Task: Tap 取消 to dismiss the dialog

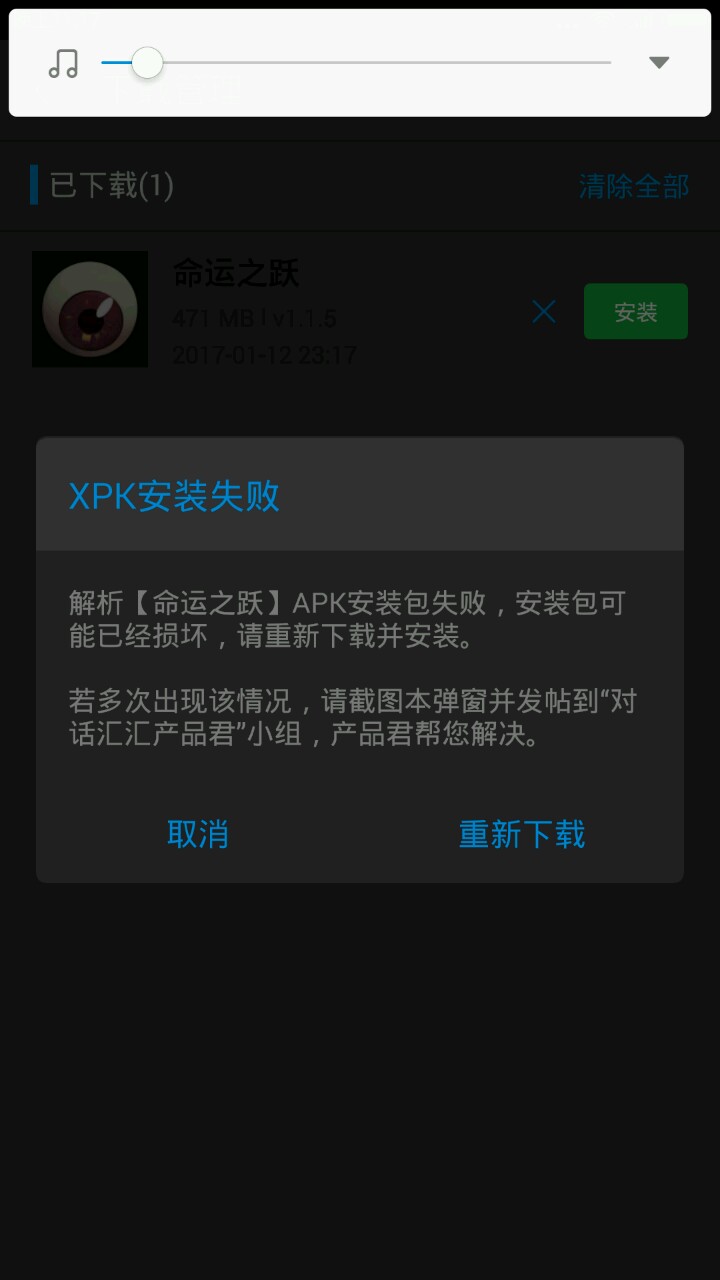Action: click(198, 834)
